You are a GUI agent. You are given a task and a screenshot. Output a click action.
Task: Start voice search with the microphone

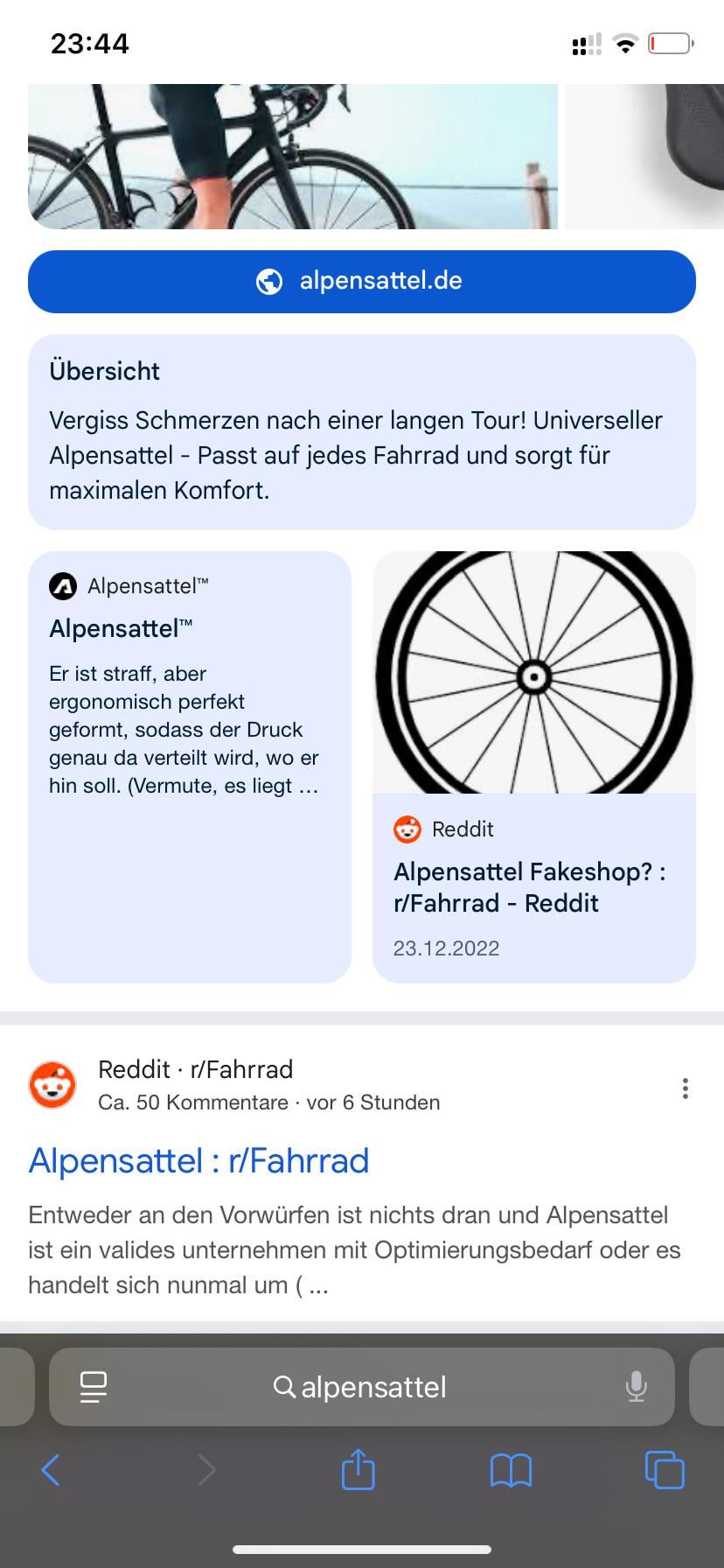637,1387
